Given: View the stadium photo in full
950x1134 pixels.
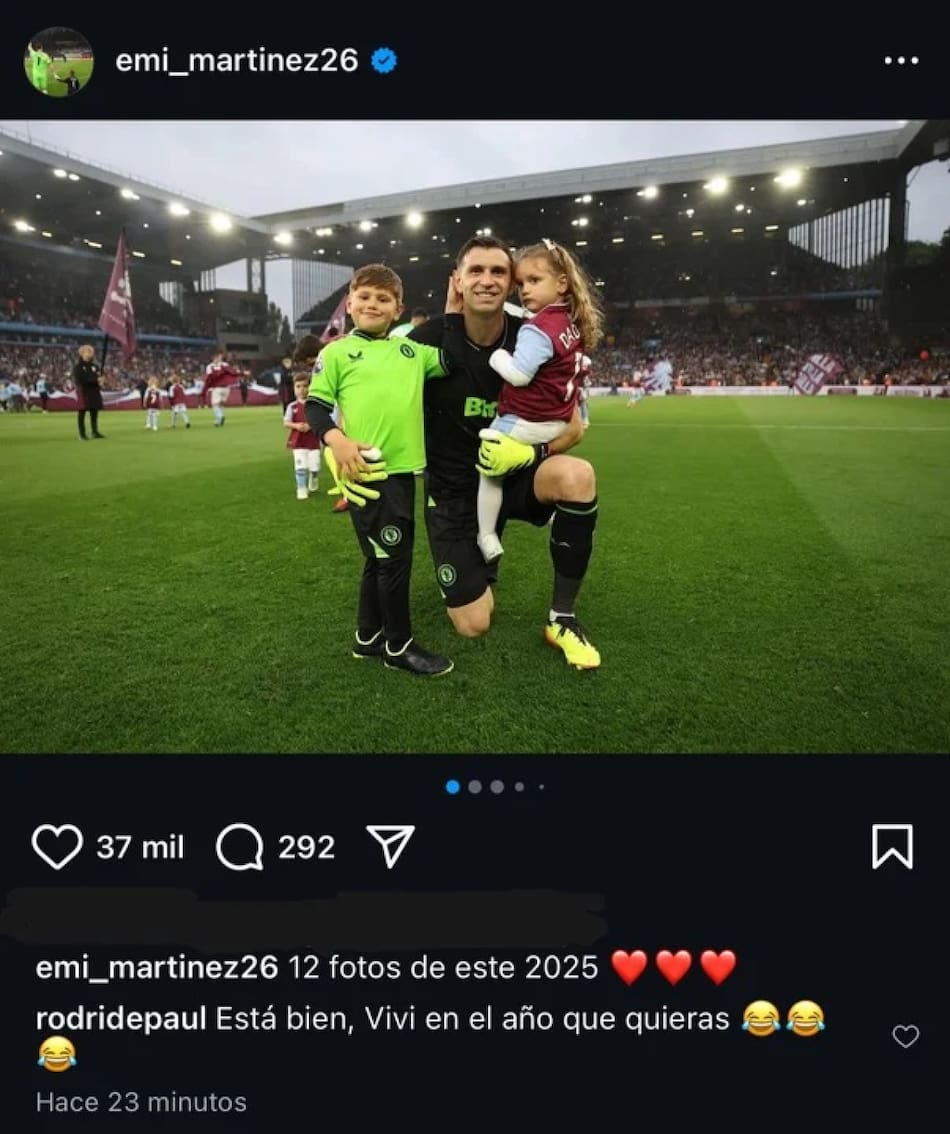Looking at the screenshot, I should (475, 437).
